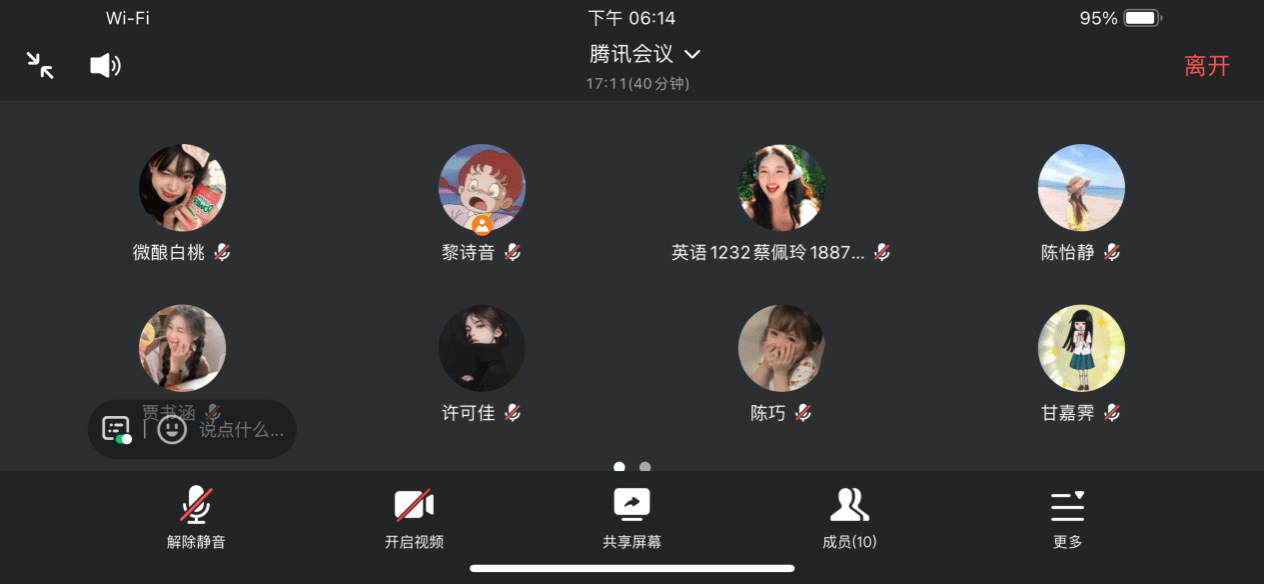Turn on camera with 开启视频

click(414, 518)
